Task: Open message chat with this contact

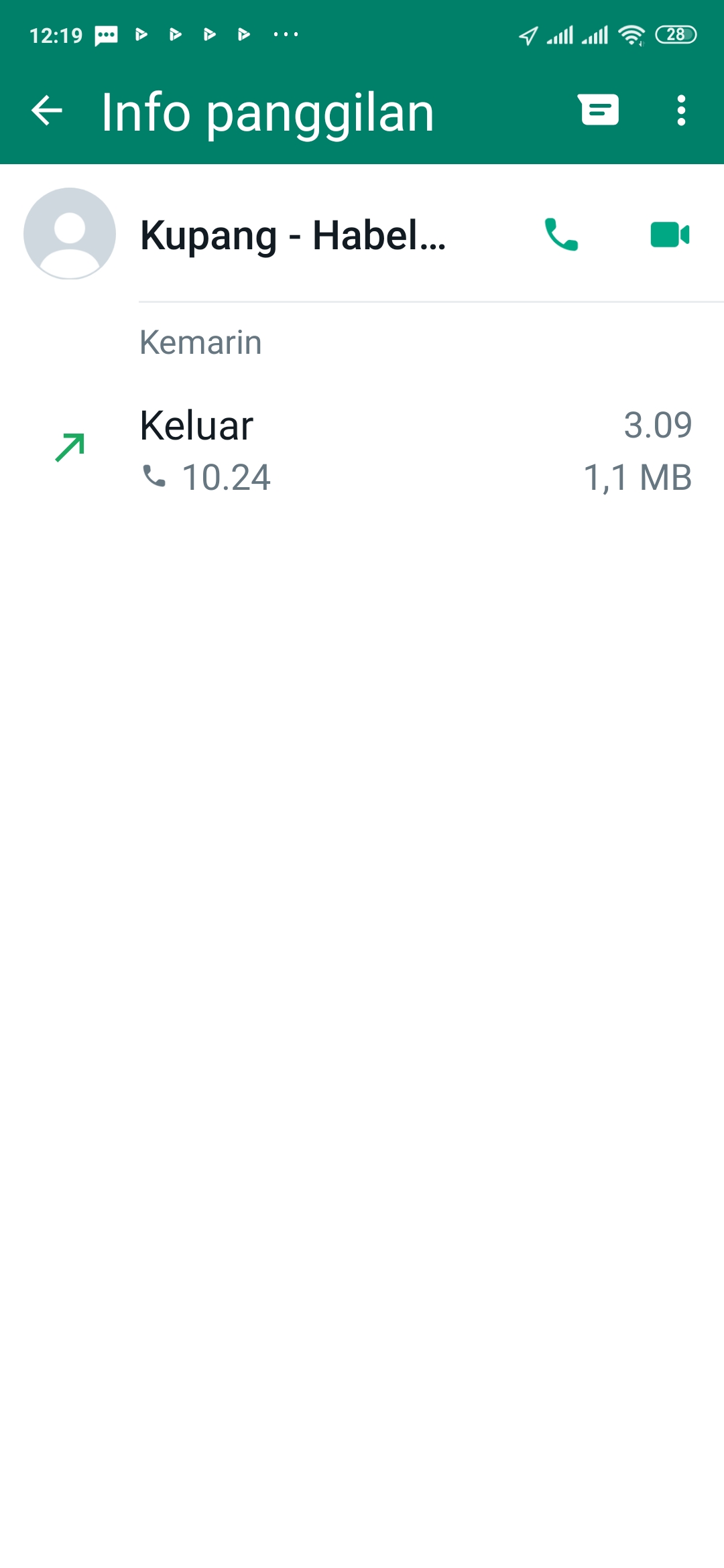Action: click(x=599, y=111)
